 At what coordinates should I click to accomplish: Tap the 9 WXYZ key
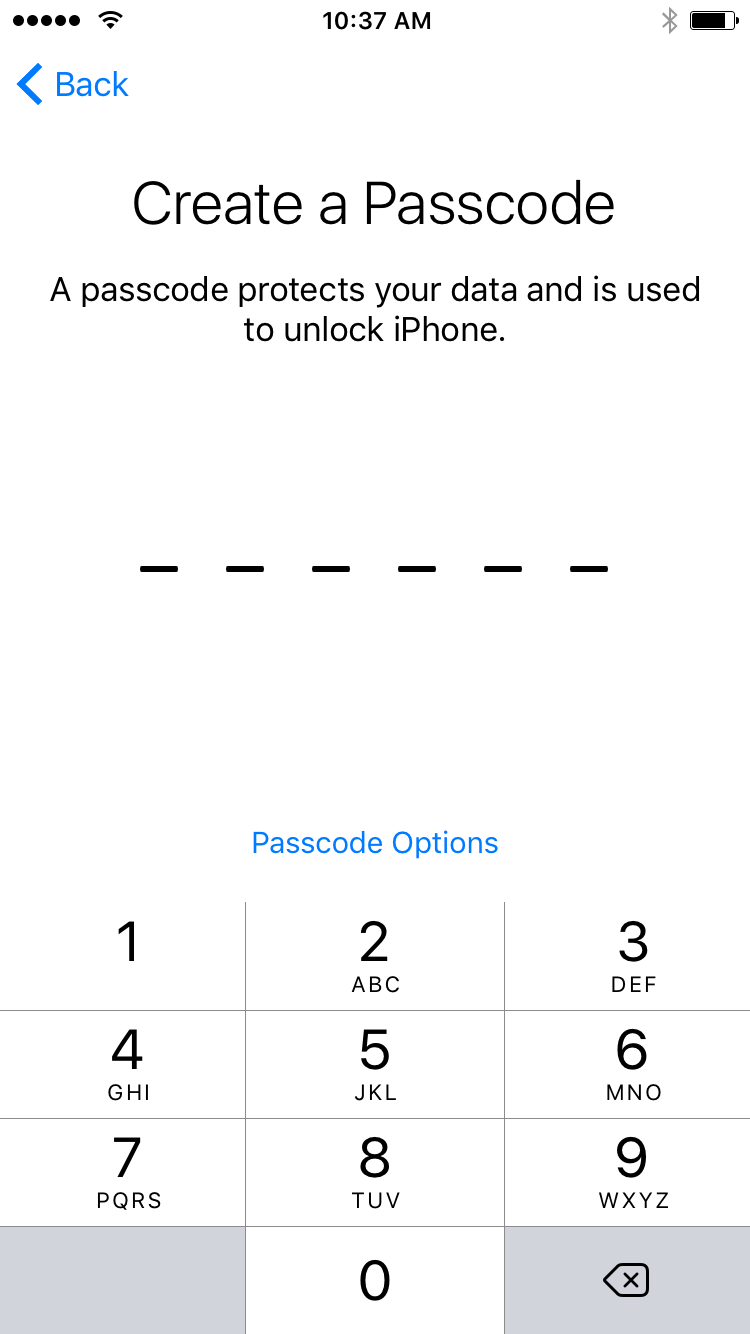(628, 1172)
